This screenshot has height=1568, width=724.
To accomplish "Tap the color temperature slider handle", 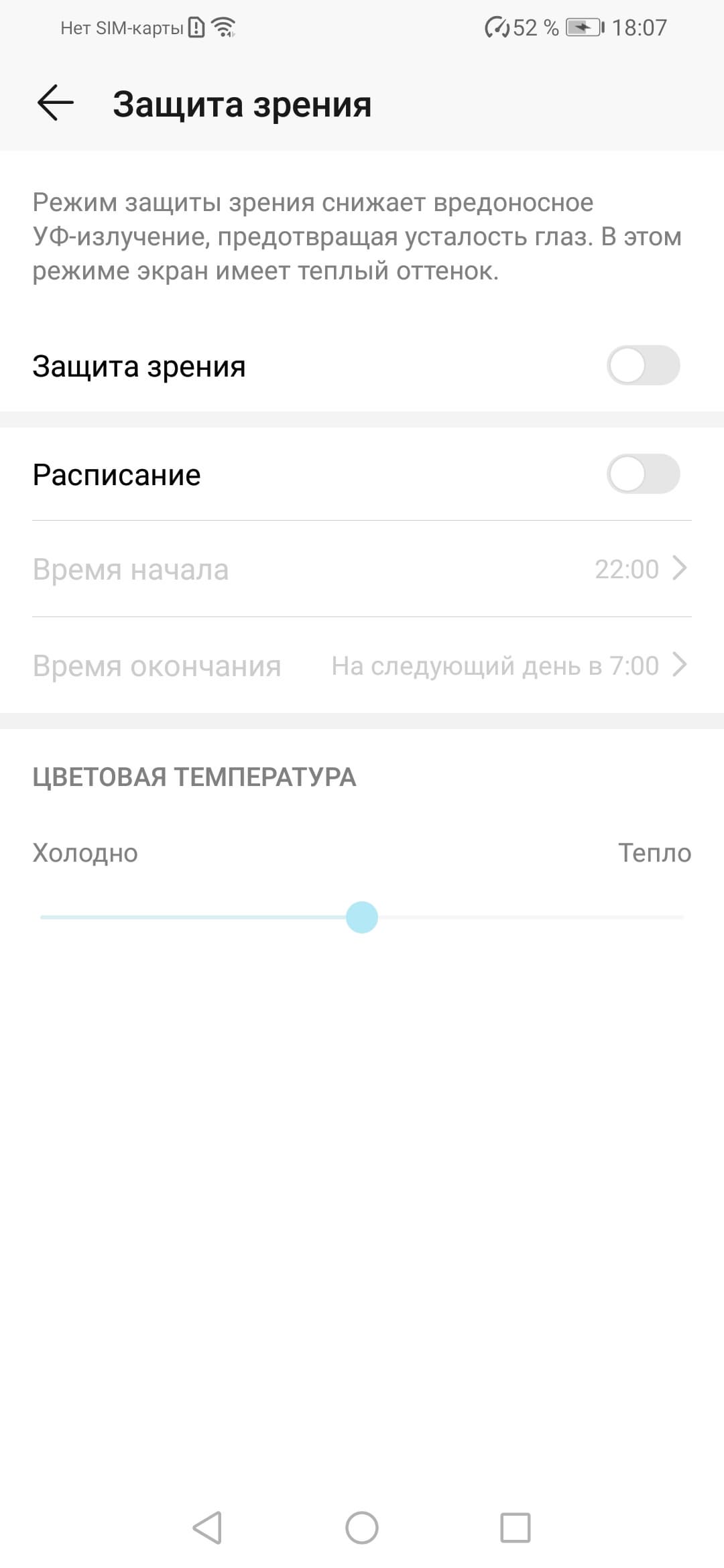I will click(362, 917).
